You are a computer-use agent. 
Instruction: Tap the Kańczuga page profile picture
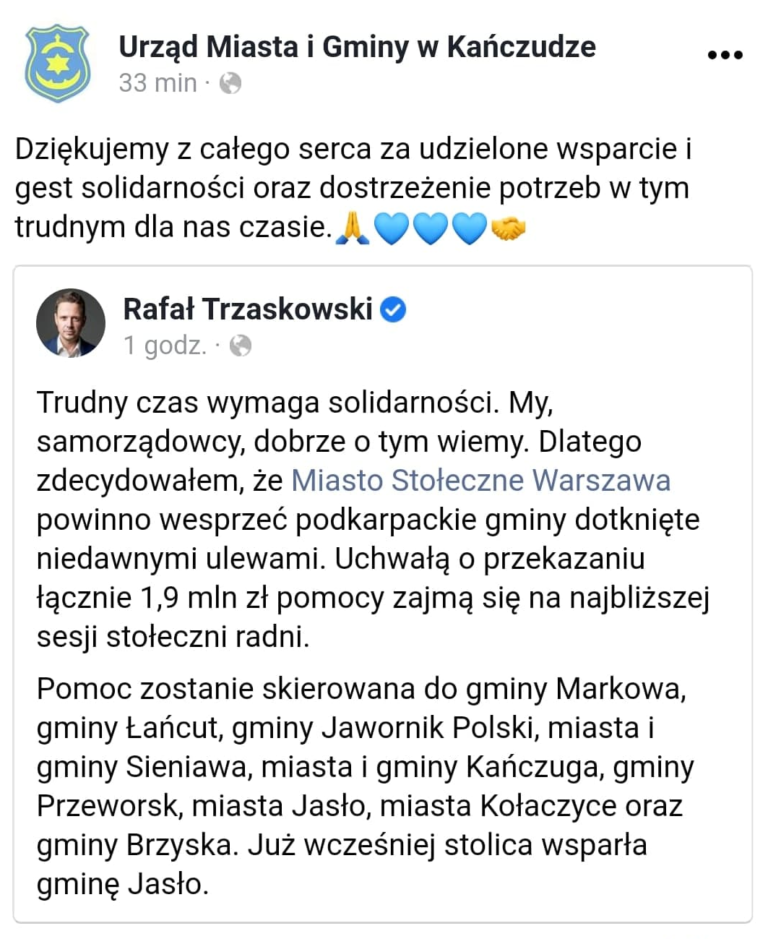click(57, 63)
